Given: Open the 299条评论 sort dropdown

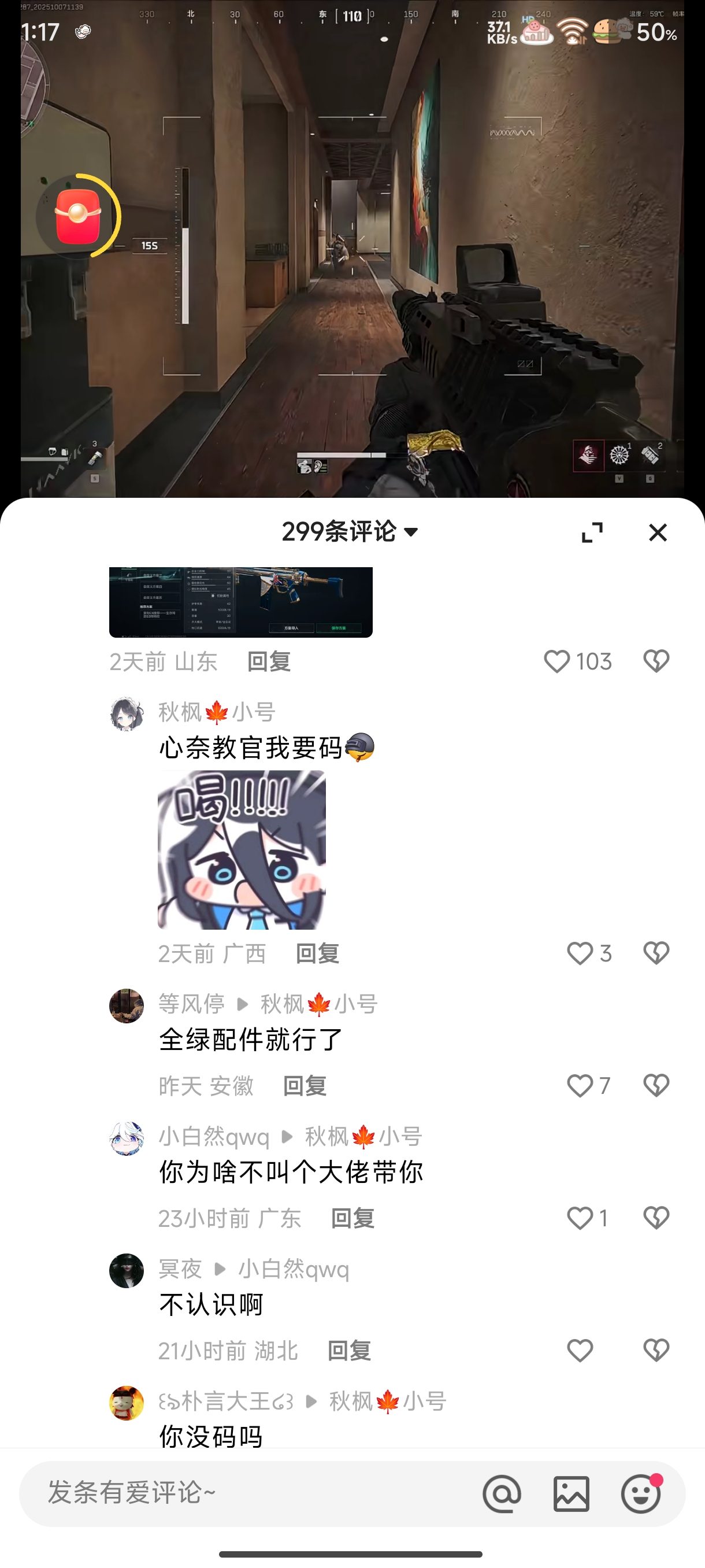Looking at the screenshot, I should click(350, 531).
